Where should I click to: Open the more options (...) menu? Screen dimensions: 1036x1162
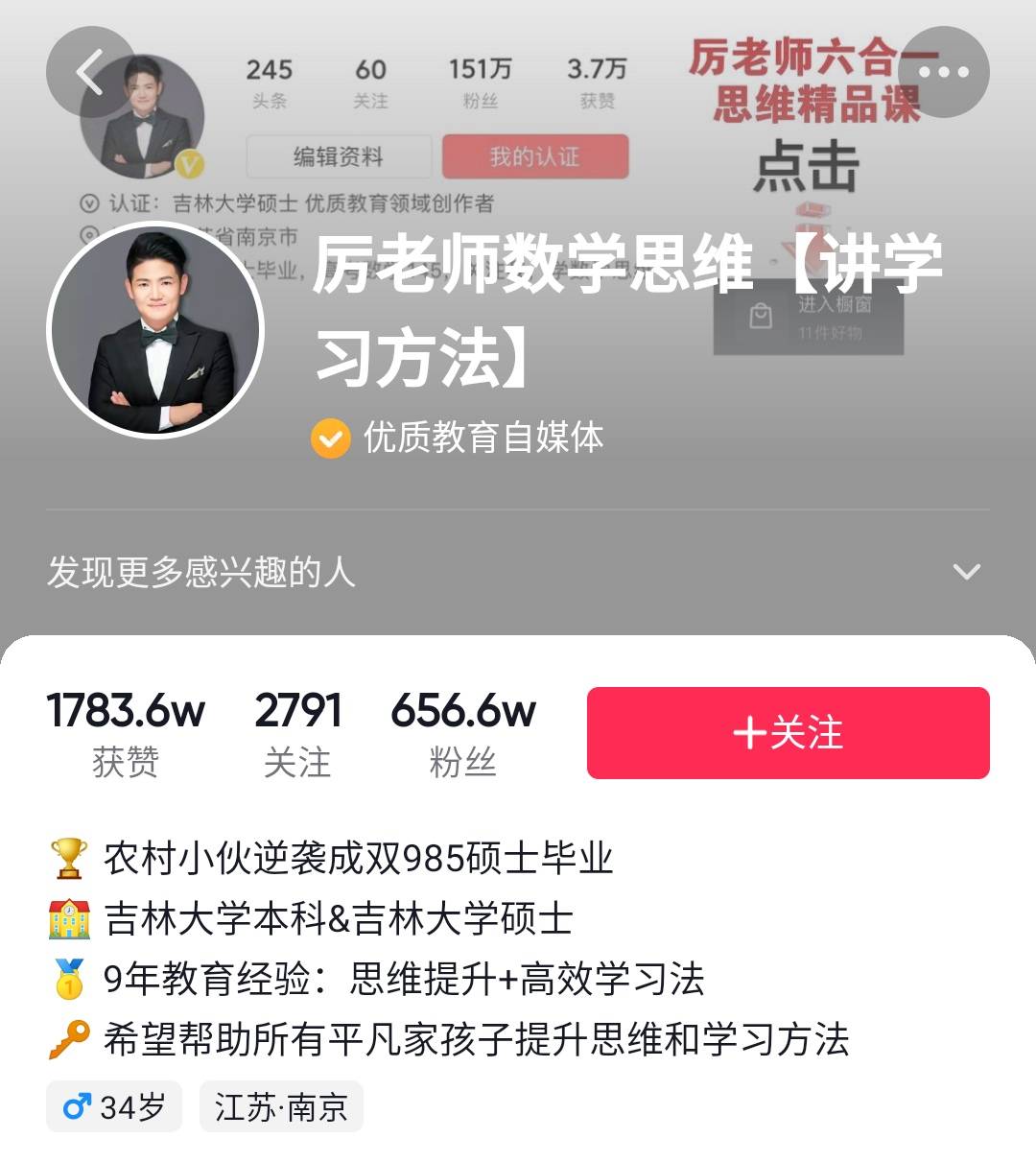(946, 72)
